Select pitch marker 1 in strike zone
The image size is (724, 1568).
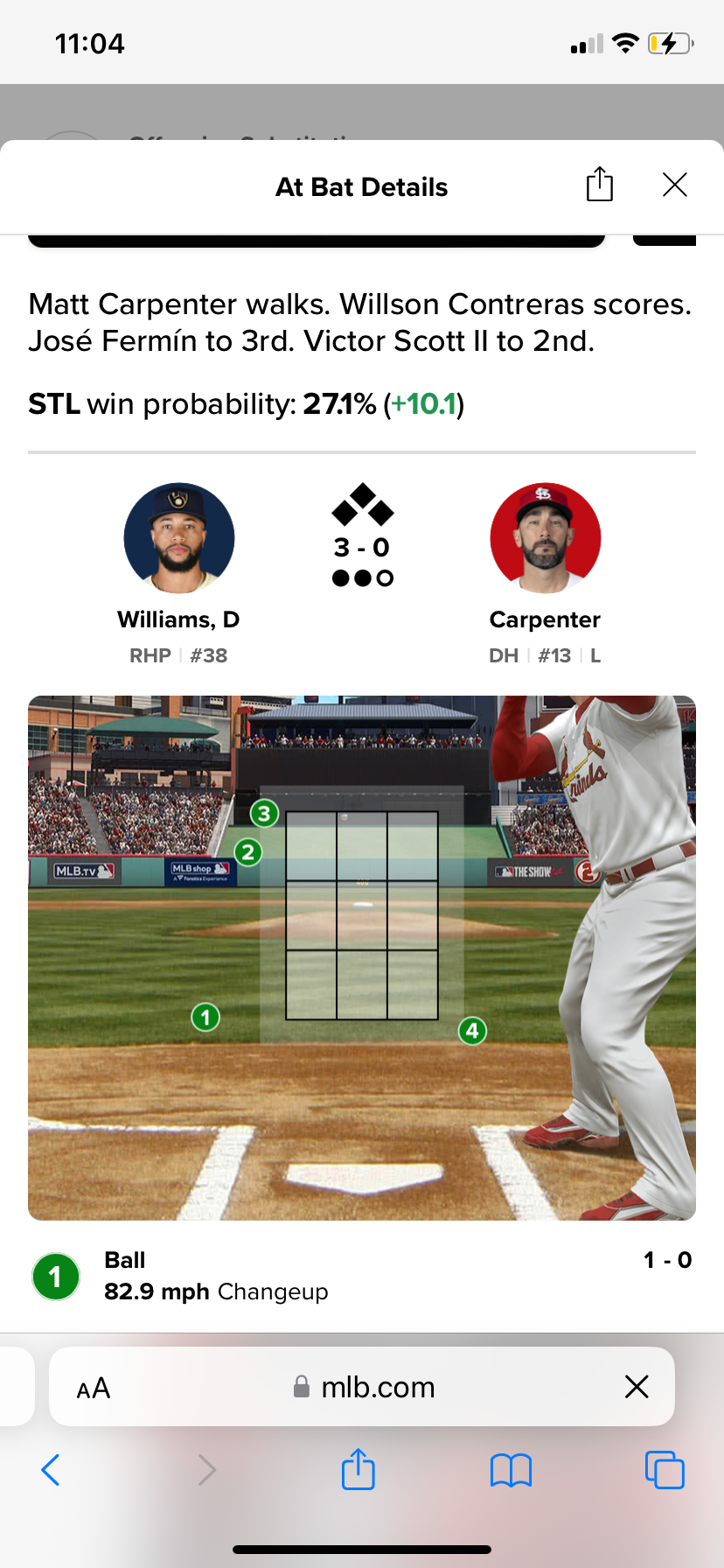(205, 1017)
